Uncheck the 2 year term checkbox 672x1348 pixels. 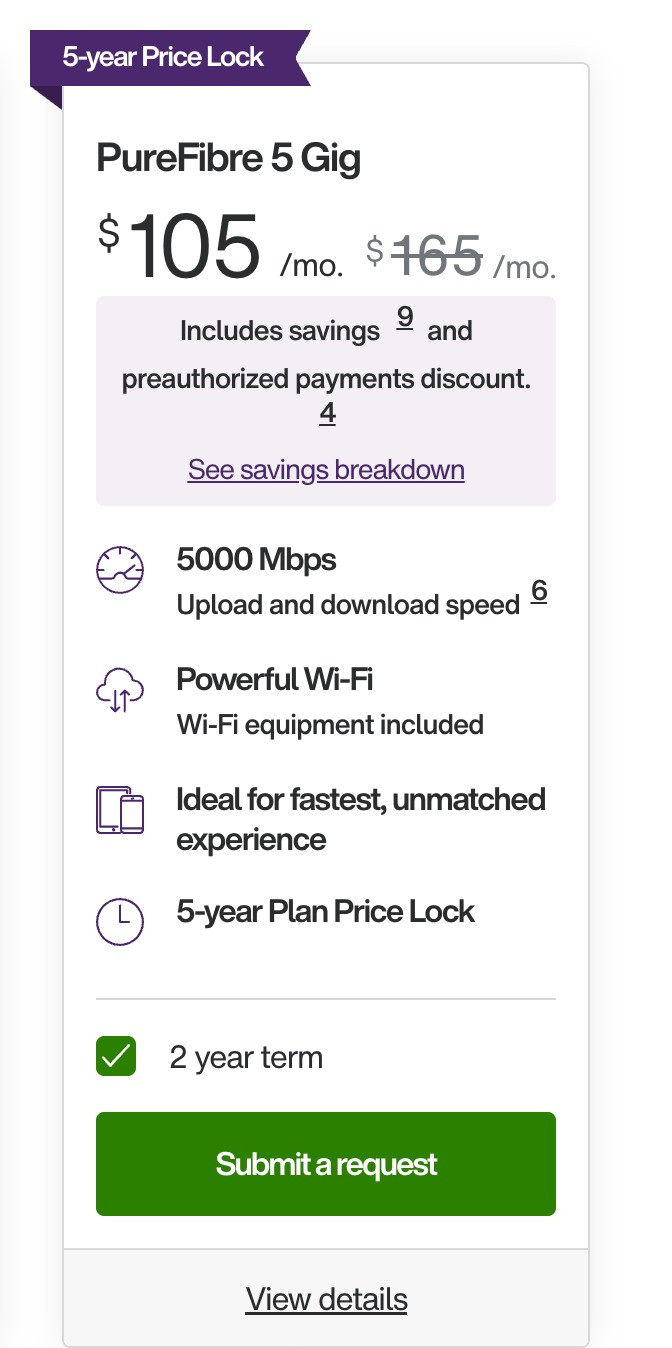click(117, 1057)
